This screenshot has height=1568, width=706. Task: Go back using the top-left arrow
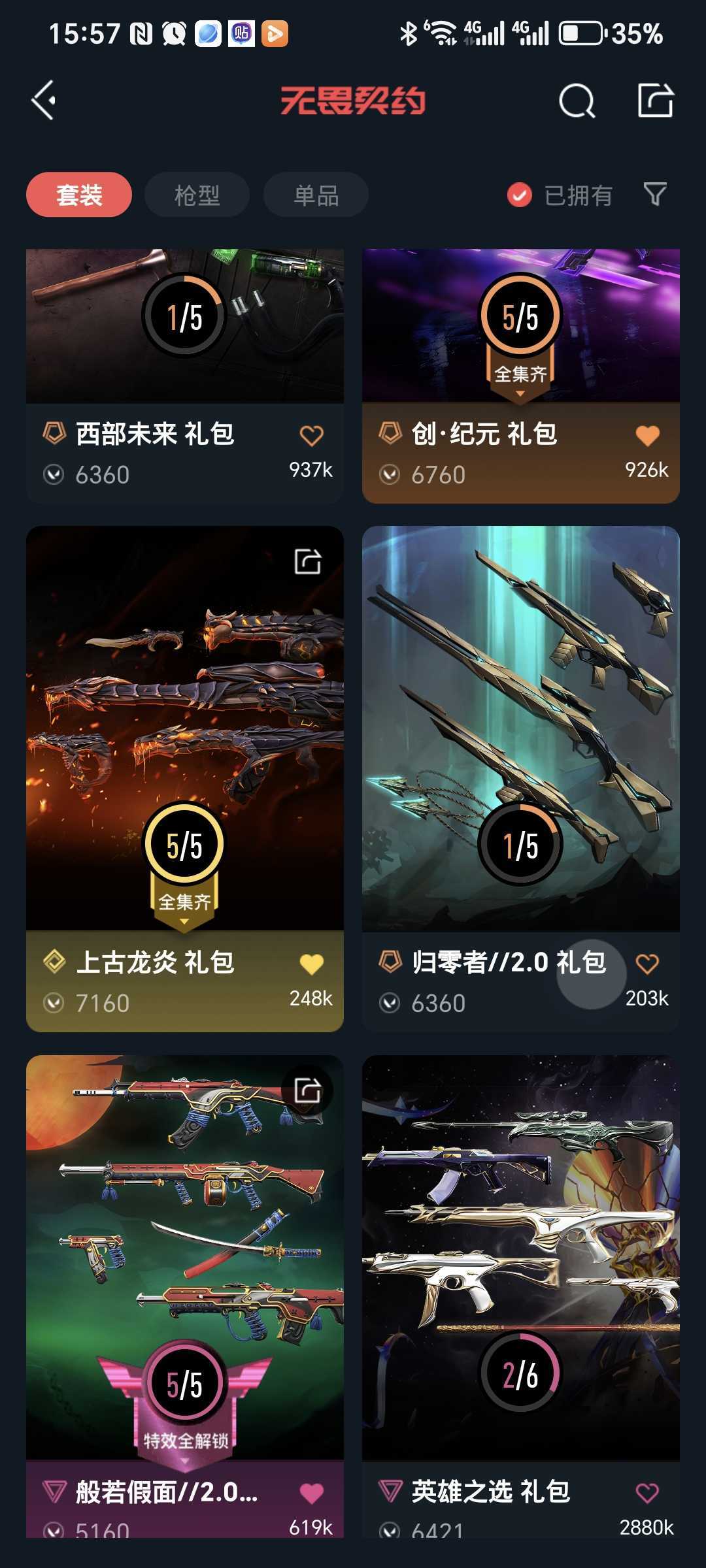(x=44, y=101)
